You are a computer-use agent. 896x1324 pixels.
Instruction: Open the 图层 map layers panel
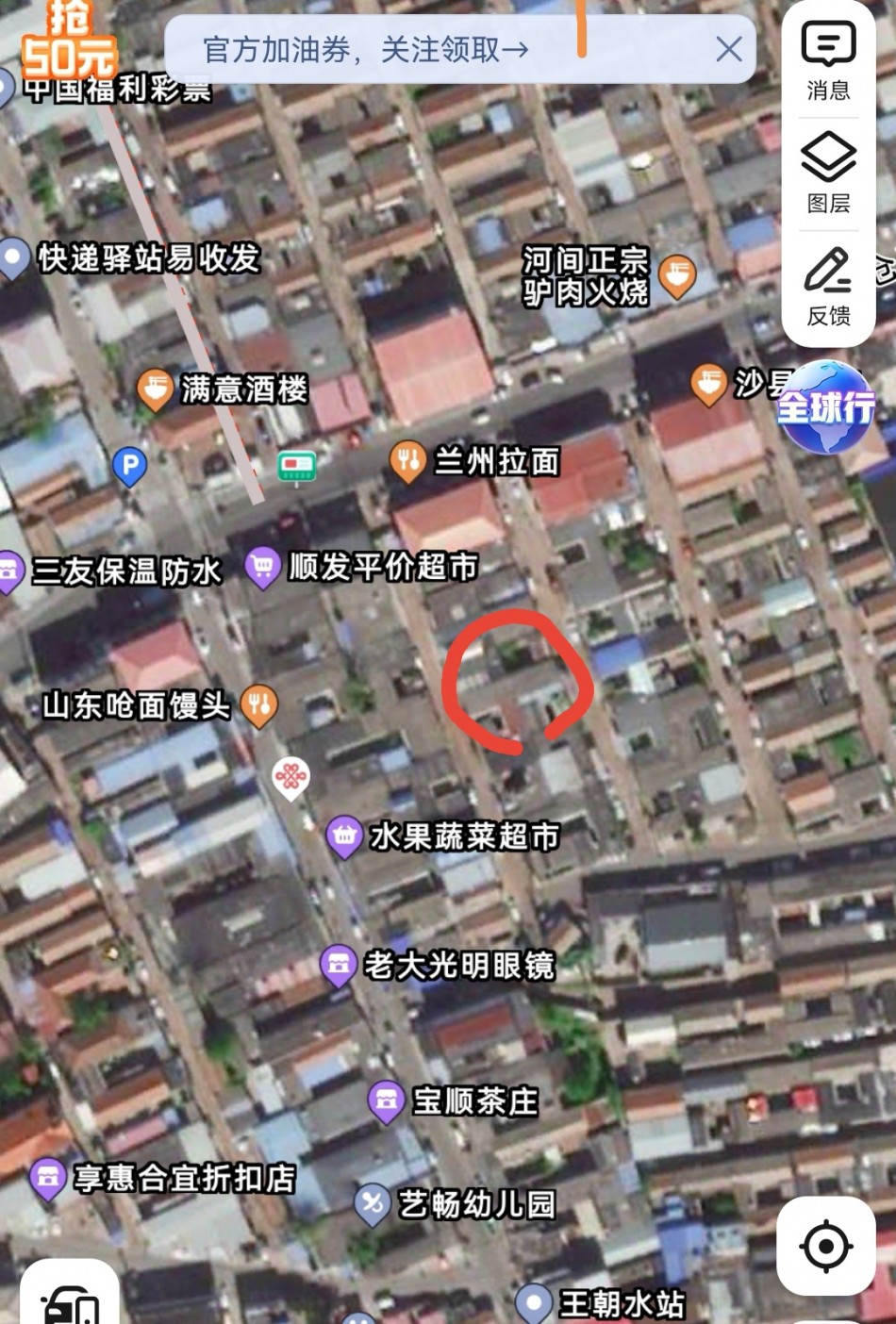click(x=828, y=174)
